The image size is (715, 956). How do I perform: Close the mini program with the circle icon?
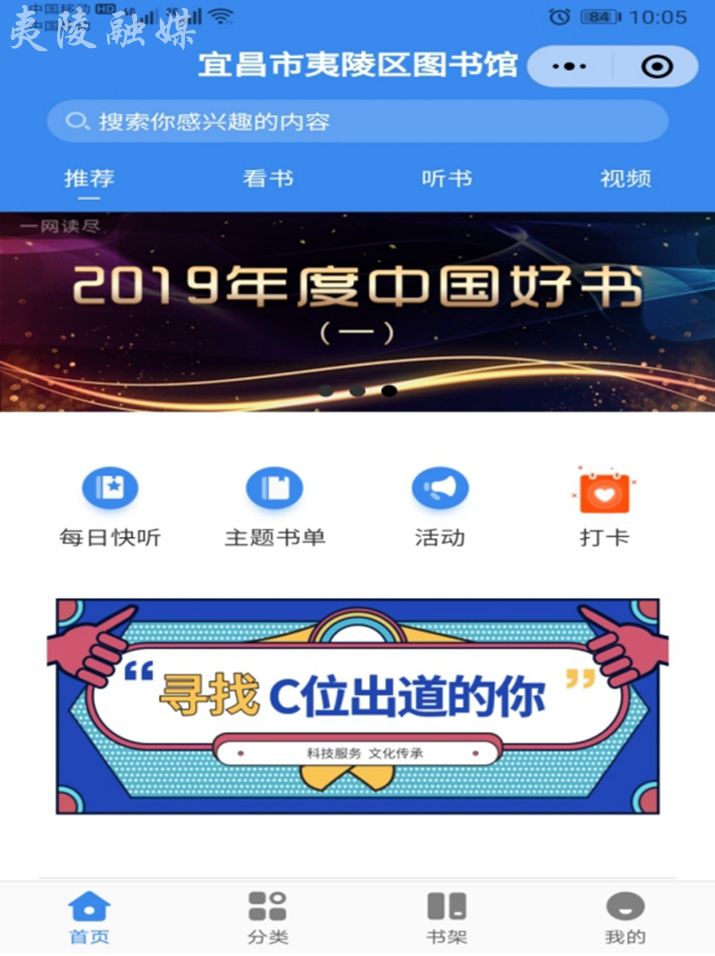pos(656,67)
